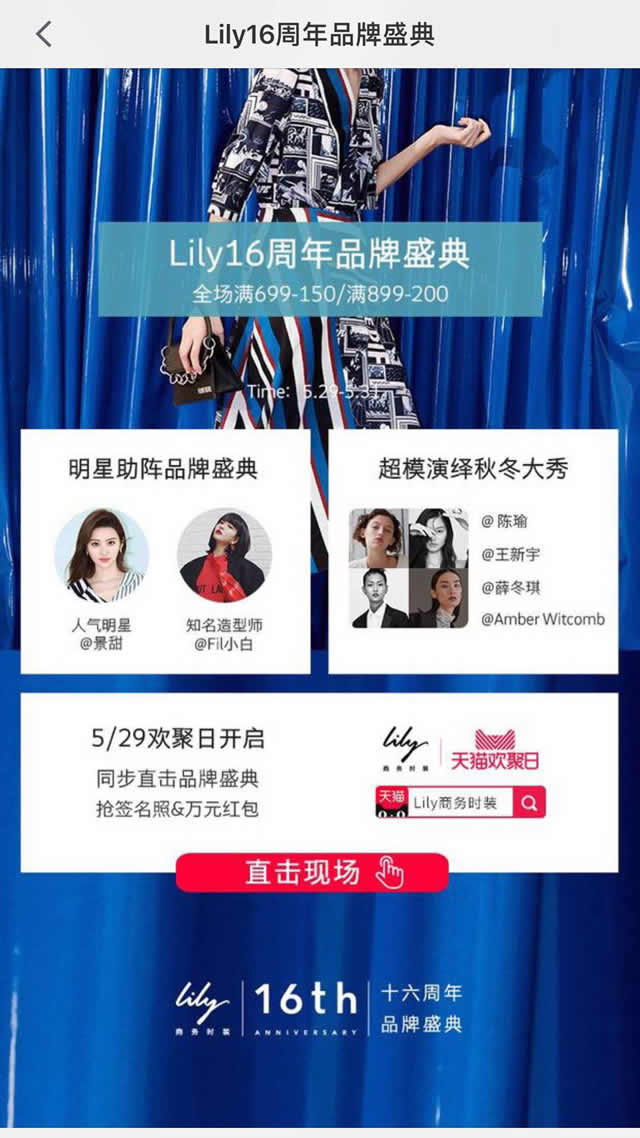Go back from the Lily16周年品牌盛典 page

43,34
